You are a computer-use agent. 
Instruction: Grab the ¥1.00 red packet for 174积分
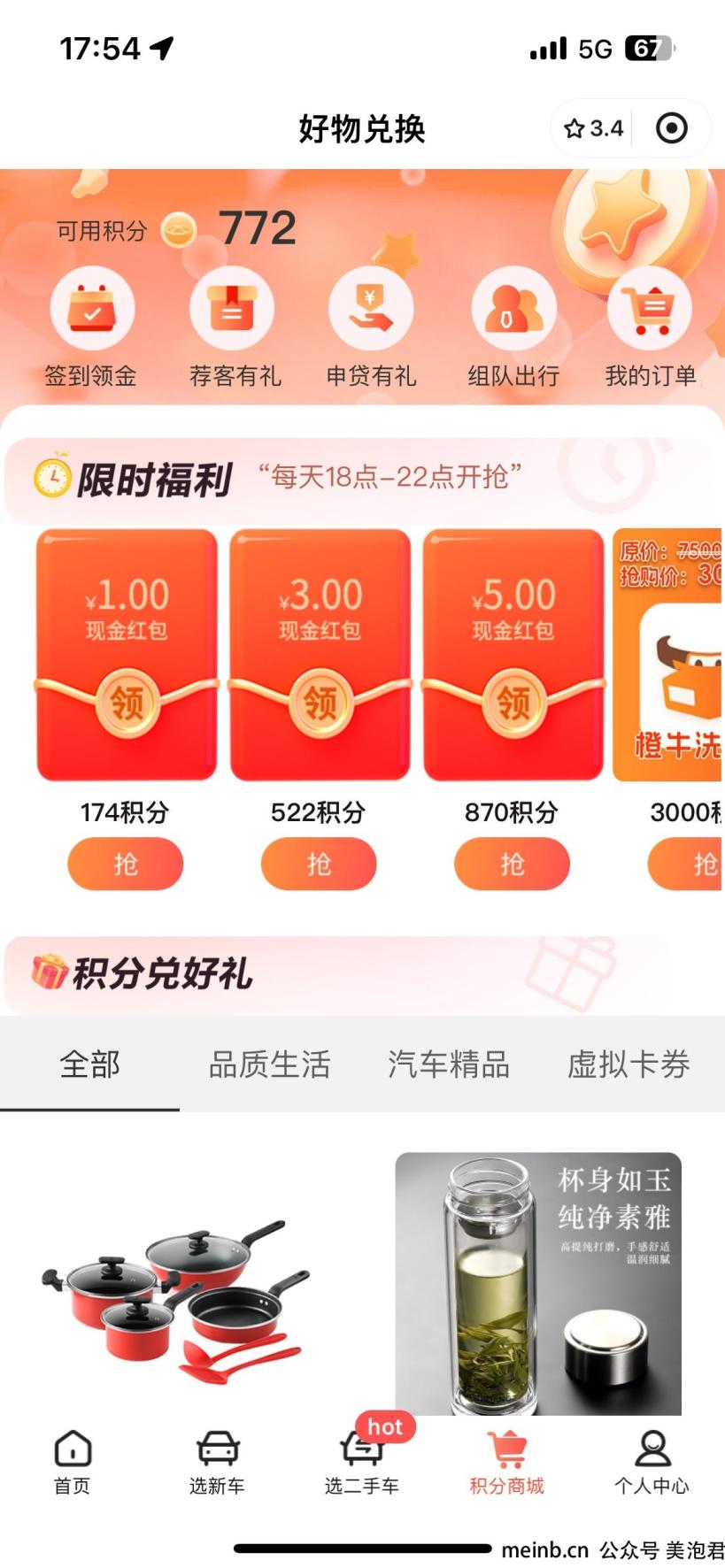[x=126, y=864]
